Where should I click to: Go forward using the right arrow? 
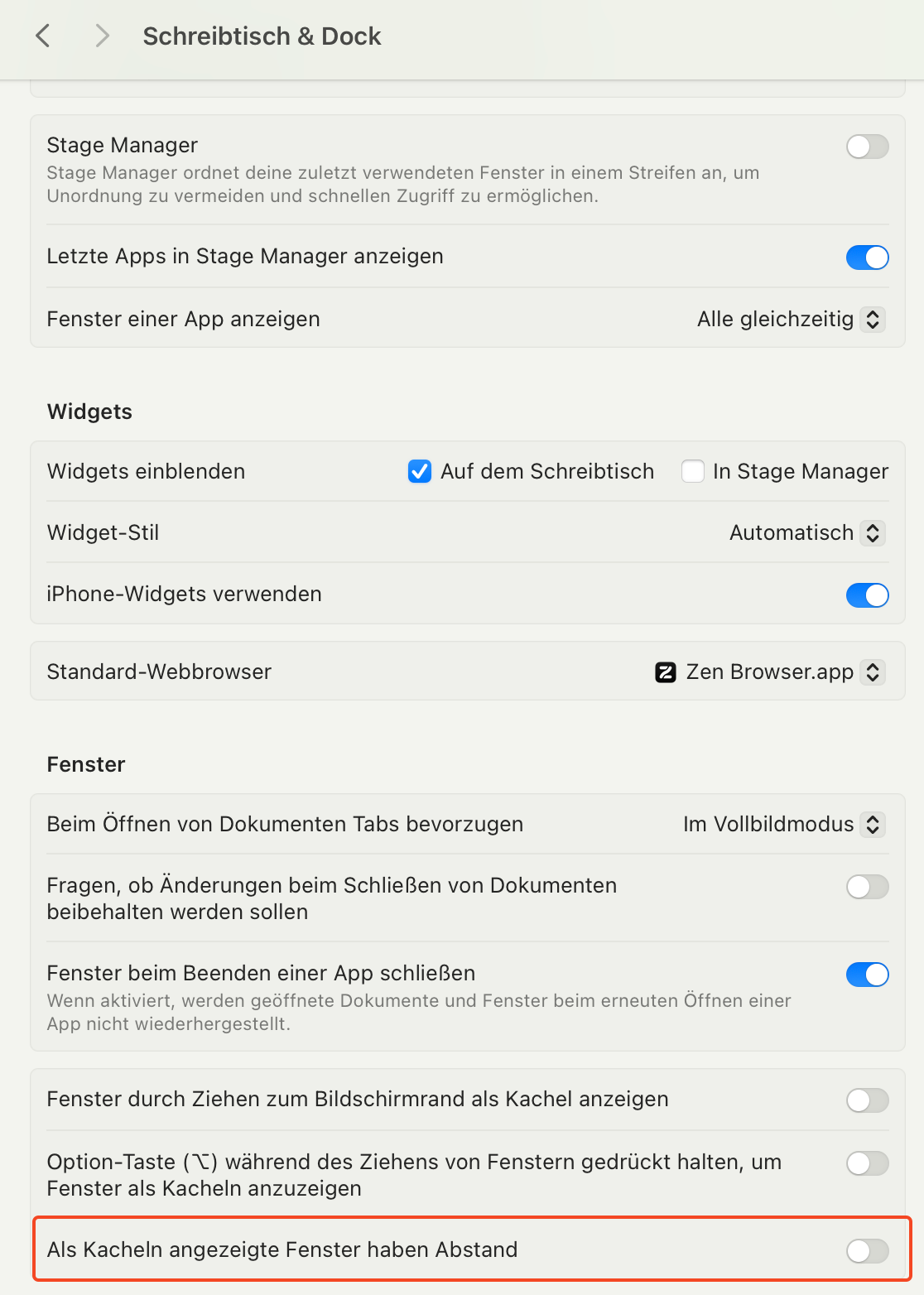pos(102,36)
